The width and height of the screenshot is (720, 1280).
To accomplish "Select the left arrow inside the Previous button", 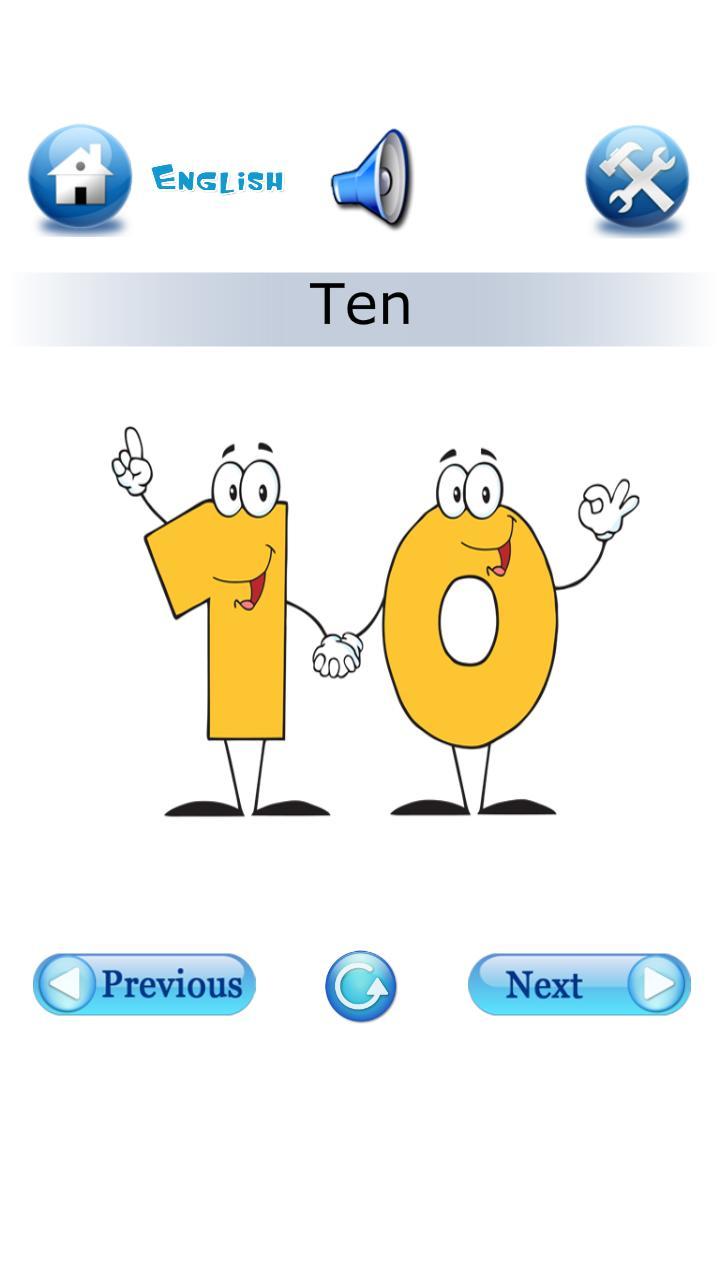I will coord(64,984).
